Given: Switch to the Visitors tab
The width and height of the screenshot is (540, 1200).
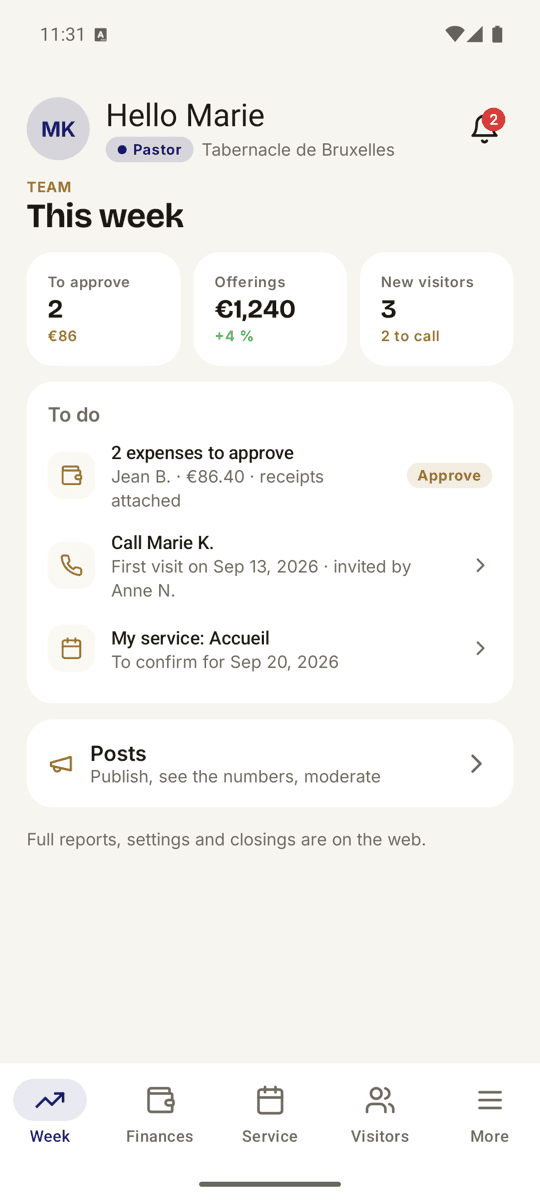Looking at the screenshot, I should [x=380, y=1114].
